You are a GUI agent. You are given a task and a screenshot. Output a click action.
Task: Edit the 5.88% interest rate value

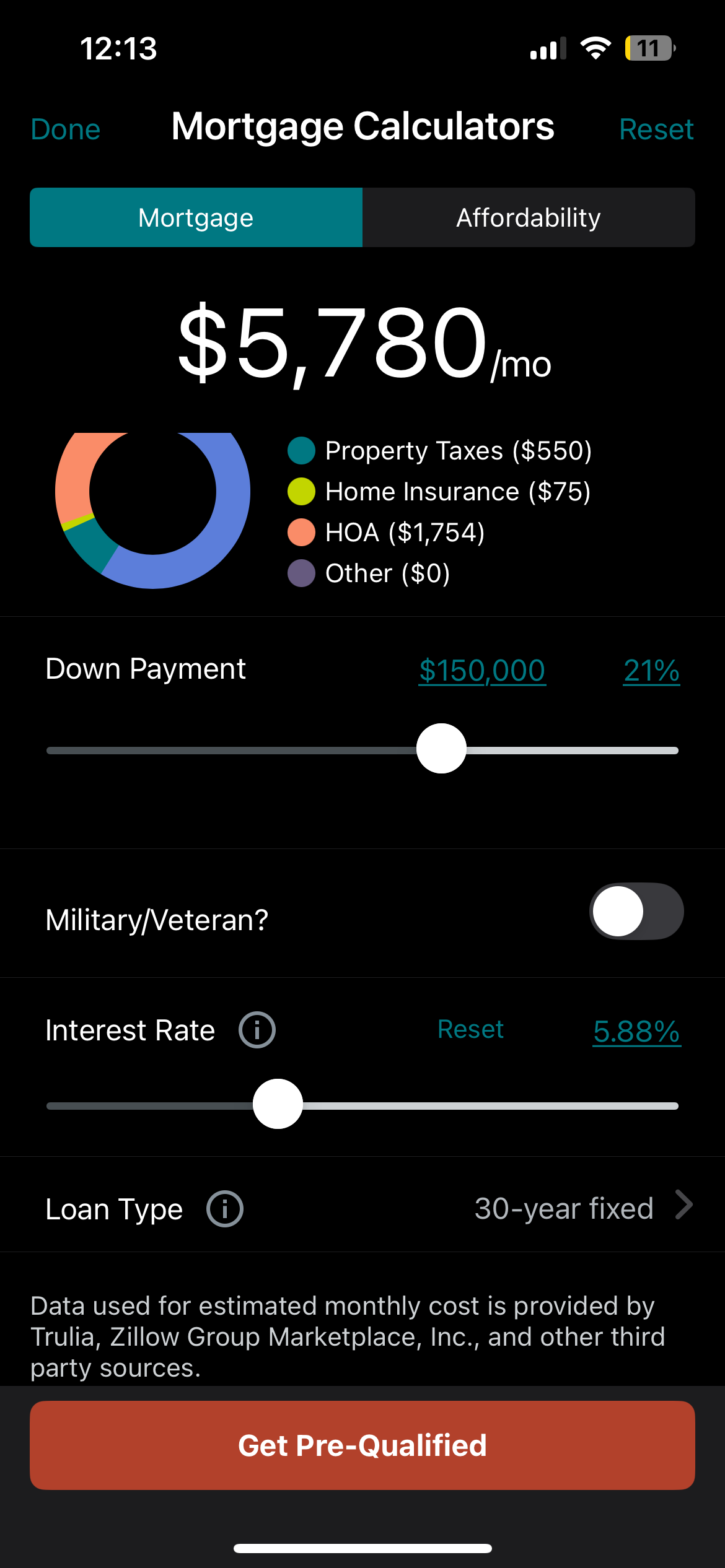[x=637, y=1032]
